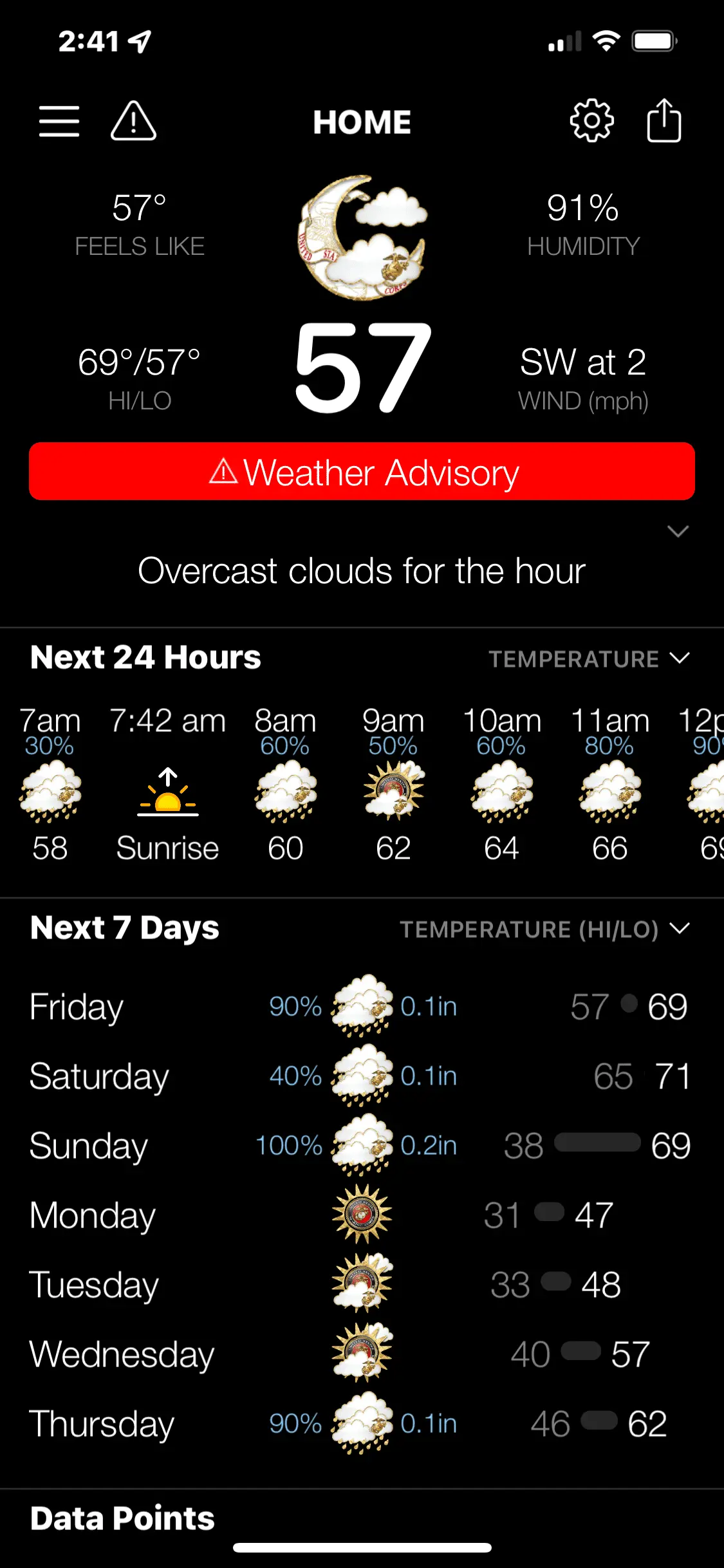Open Thursday's forecast row
This screenshot has height=1568, width=724.
[x=360, y=1423]
